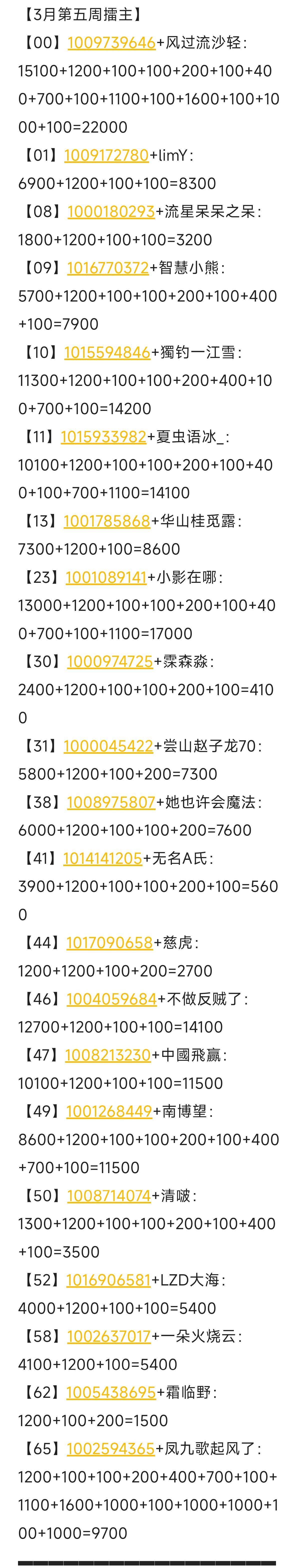
Task: Open link 1008213230 for 中國飛赢
Action: tap(108, 1055)
